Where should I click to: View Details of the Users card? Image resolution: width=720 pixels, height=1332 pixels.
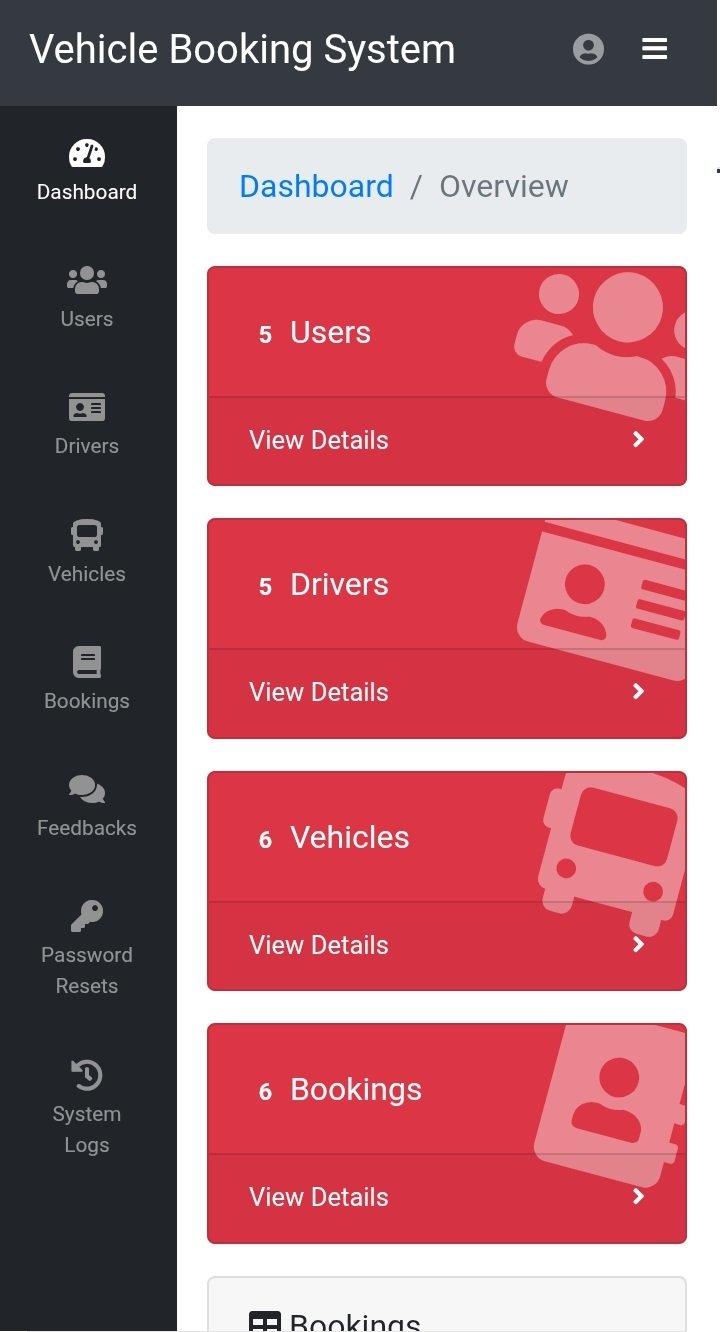tap(446, 440)
